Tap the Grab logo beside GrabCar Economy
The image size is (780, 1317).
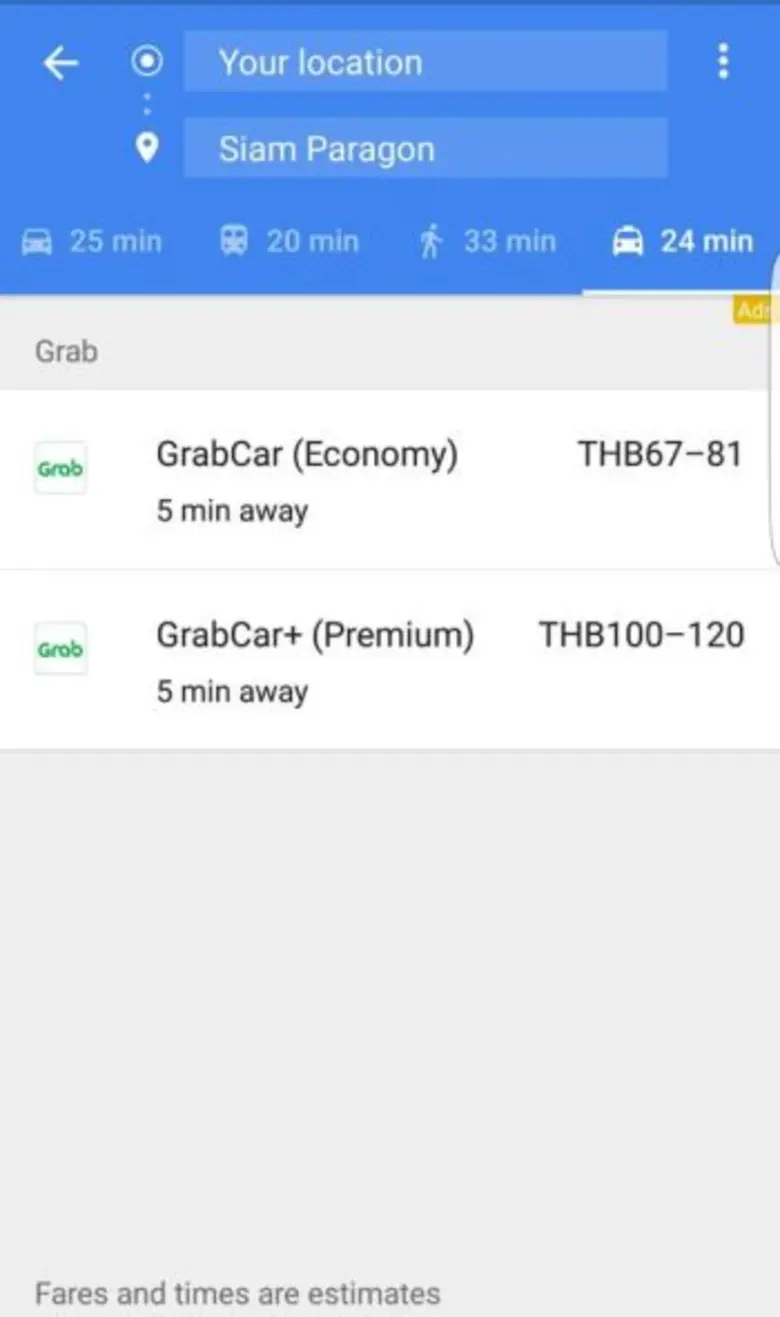click(x=59, y=468)
